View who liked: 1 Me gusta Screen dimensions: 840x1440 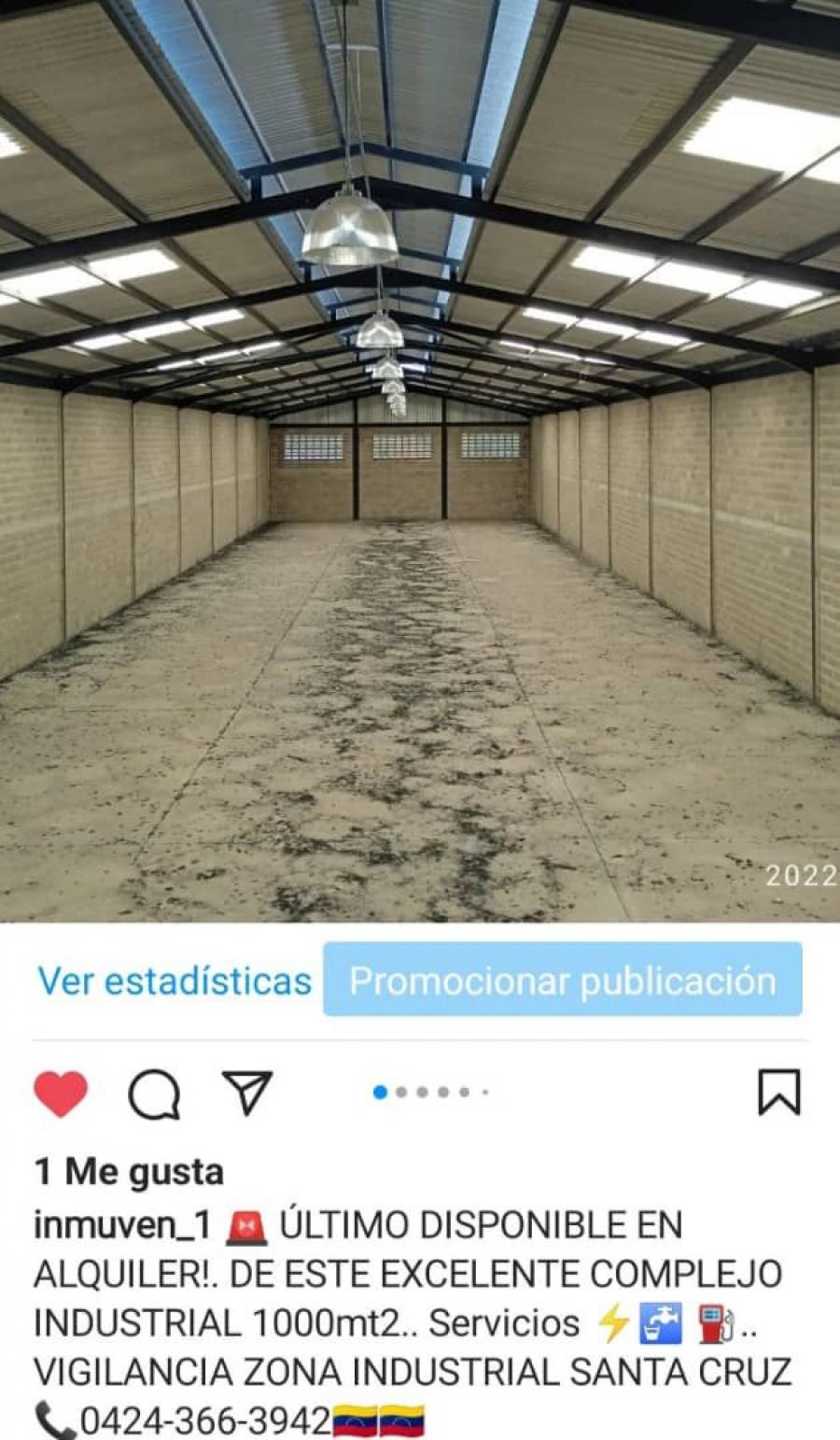point(129,1172)
